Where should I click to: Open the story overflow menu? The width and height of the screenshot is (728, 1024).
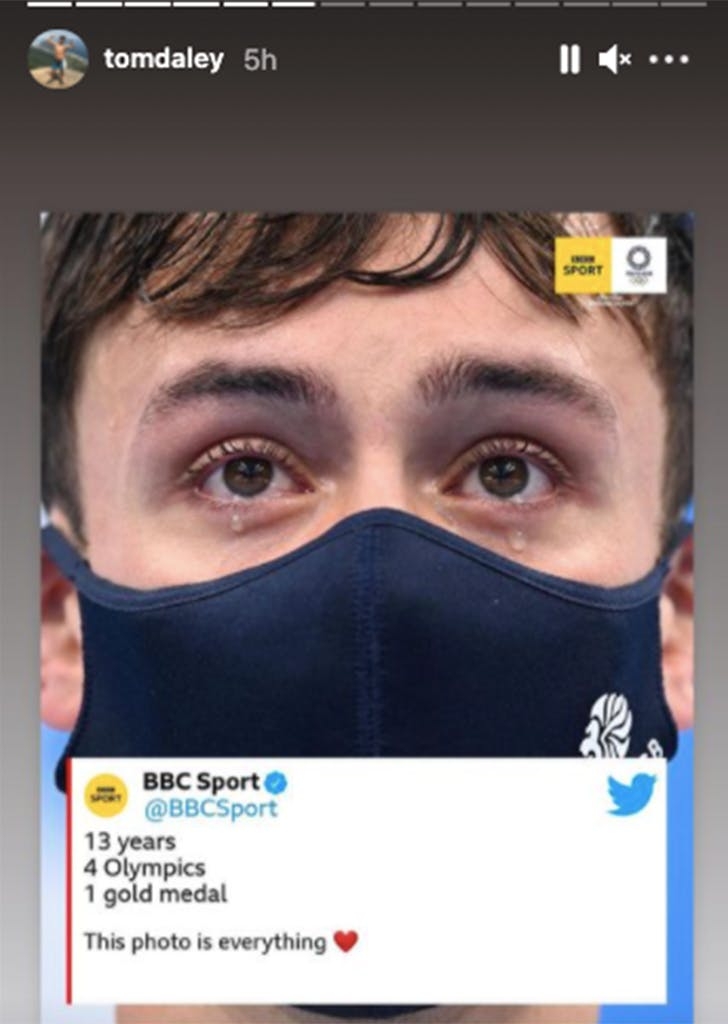[669, 60]
